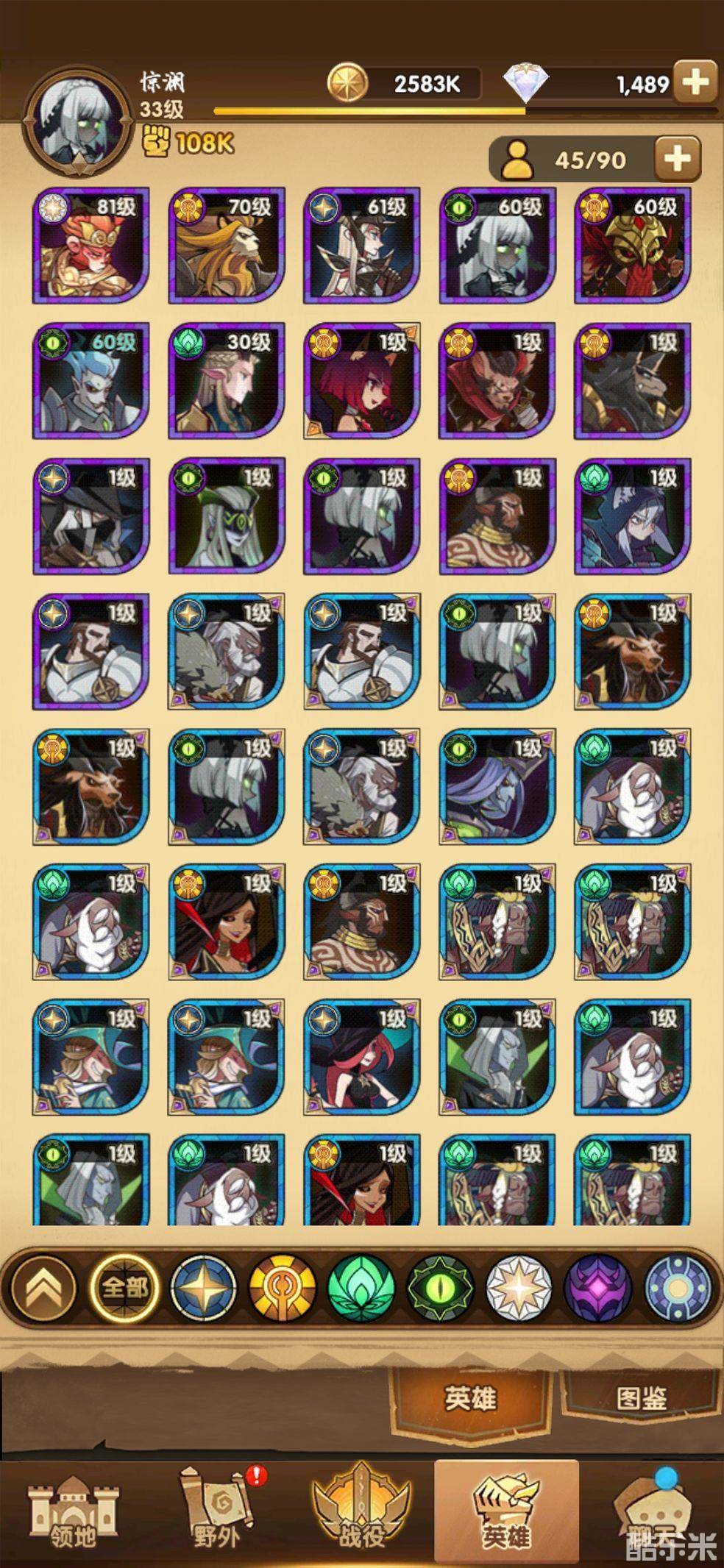Viewport: 724px width, 1568px height.
Task: Open the level 70 lion hero
Action: pyautogui.click(x=227, y=246)
